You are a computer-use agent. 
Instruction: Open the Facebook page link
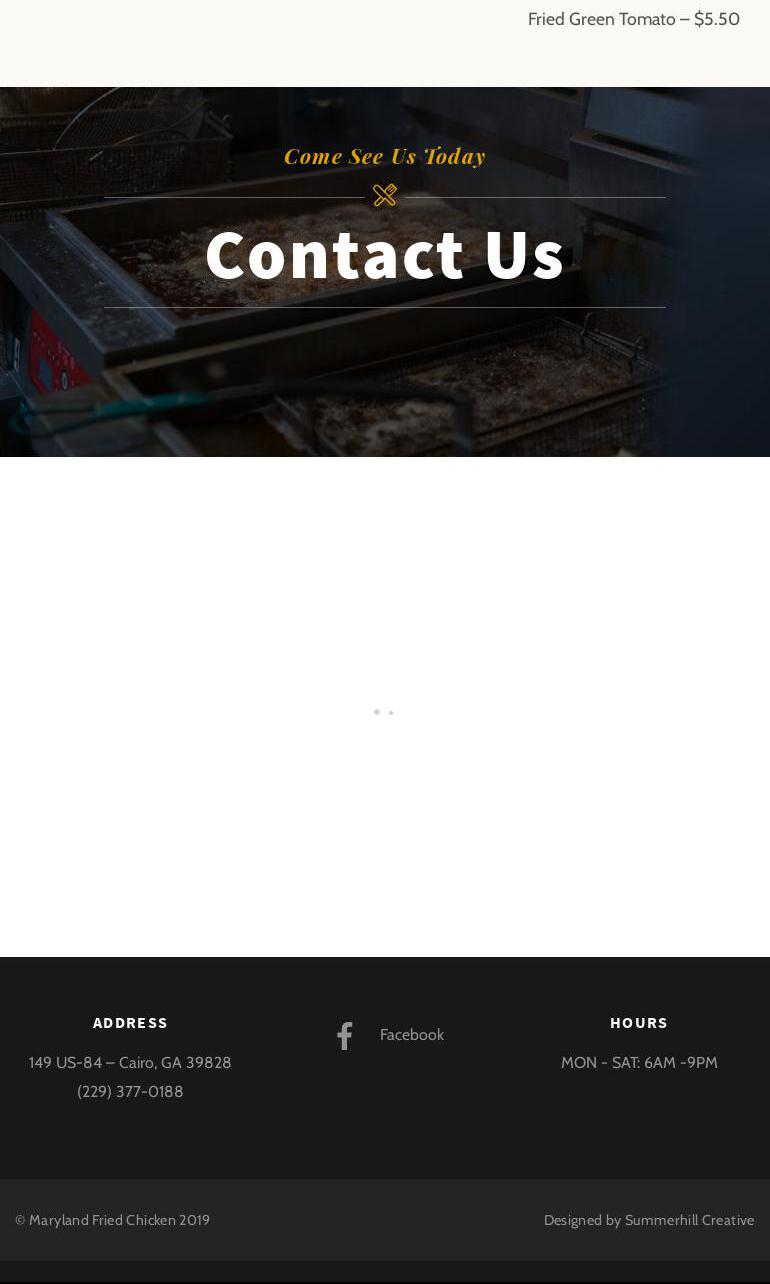411,1035
